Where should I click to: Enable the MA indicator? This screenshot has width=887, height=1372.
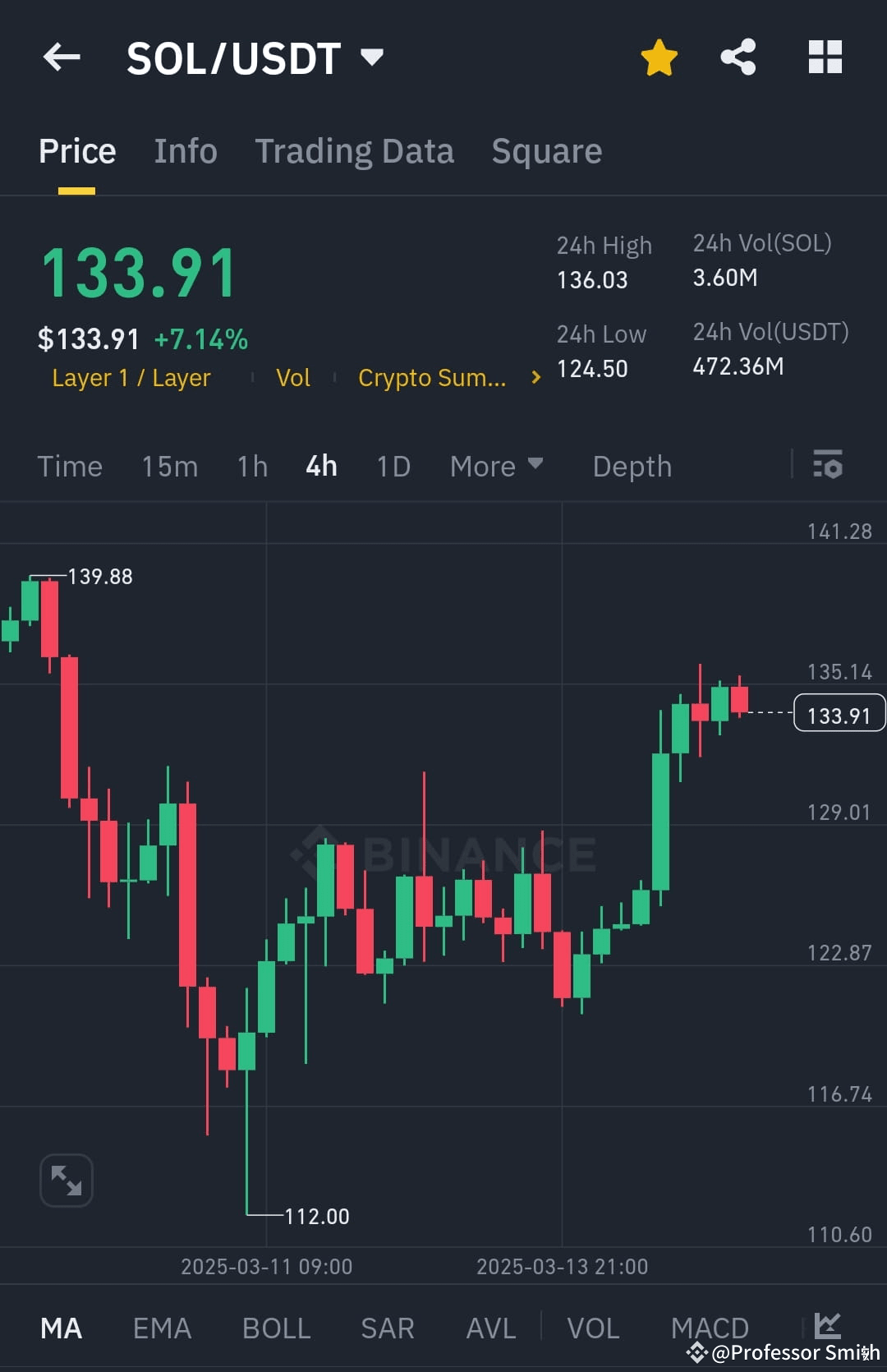[x=62, y=1328]
